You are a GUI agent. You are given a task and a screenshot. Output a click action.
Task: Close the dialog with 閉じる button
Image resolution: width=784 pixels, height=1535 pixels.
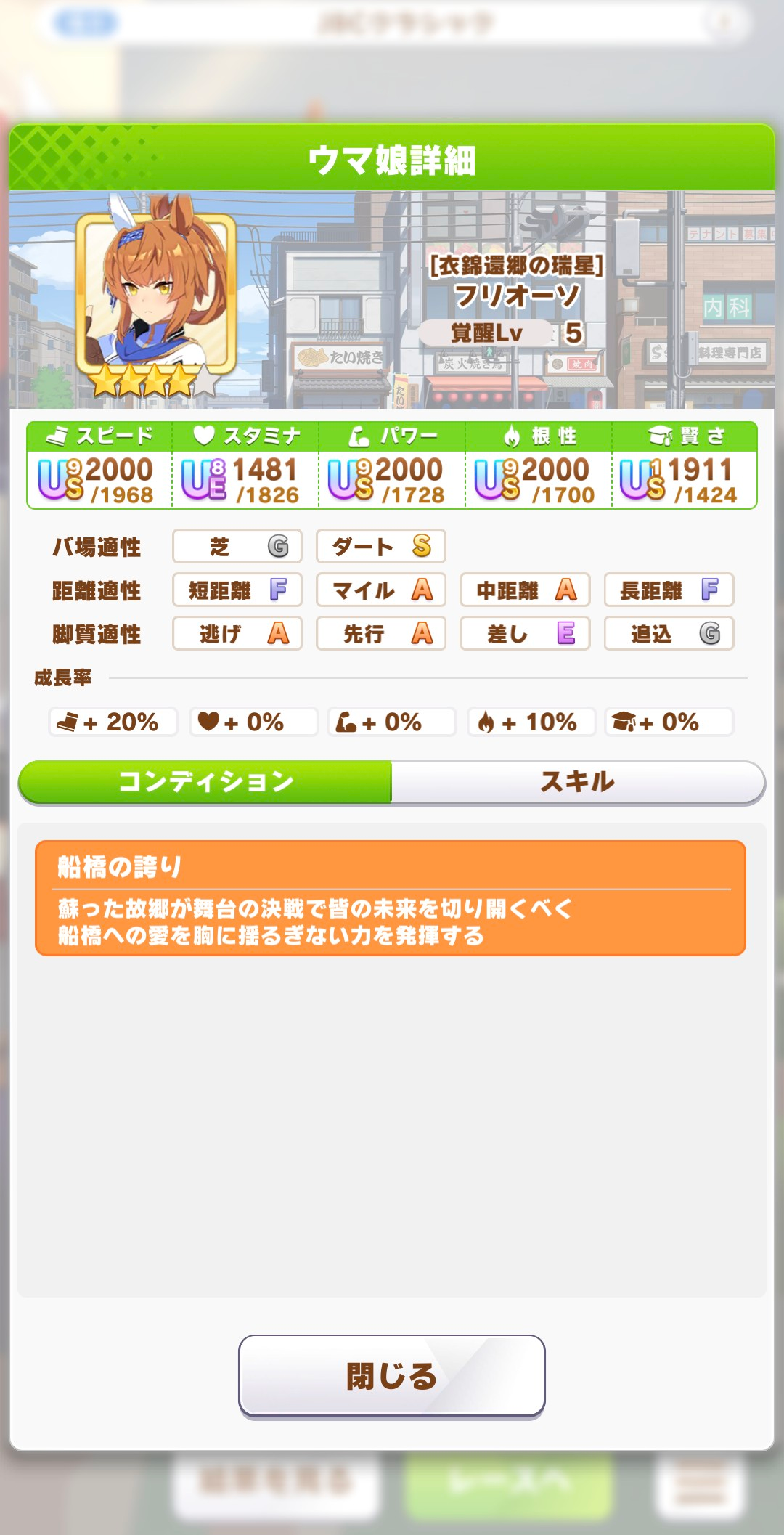[391, 1375]
